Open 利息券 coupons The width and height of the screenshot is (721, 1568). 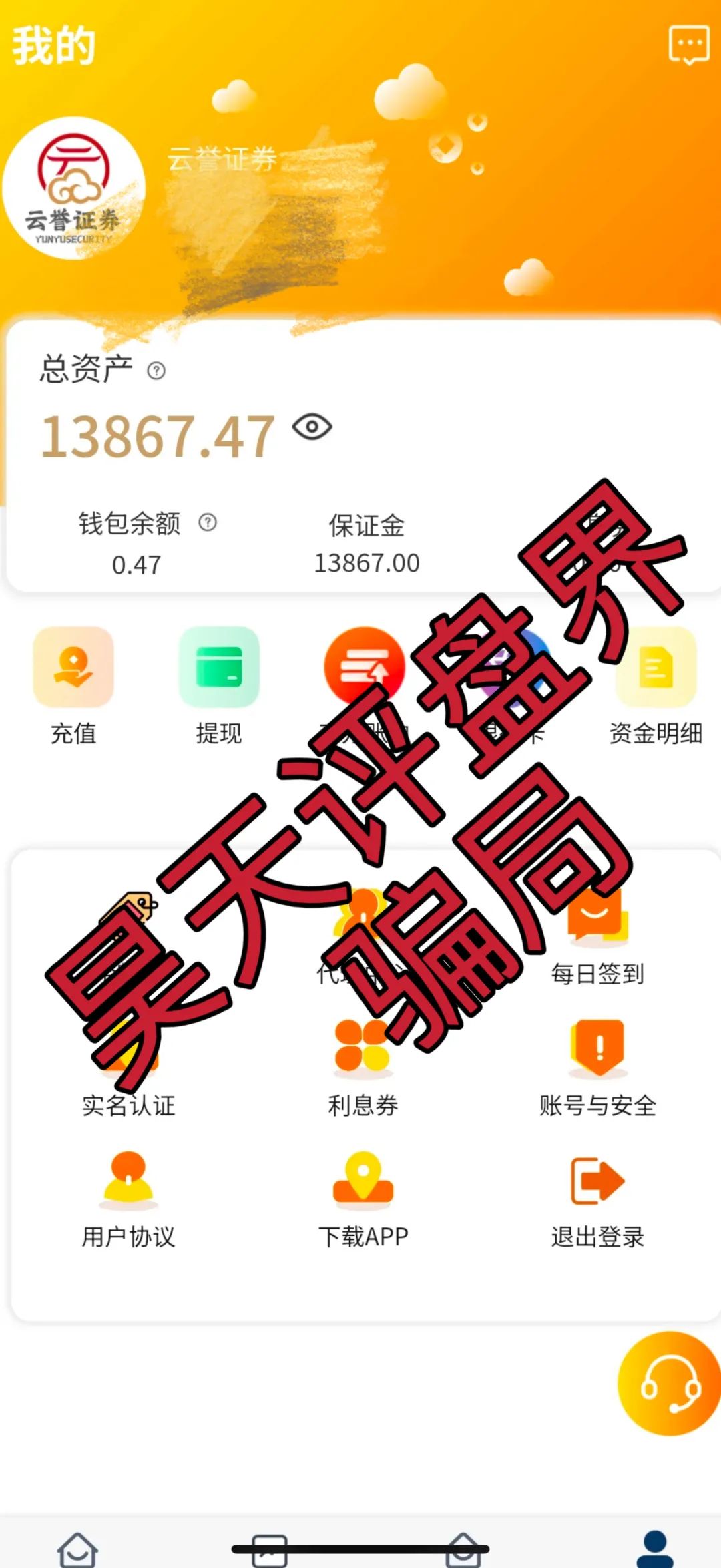tap(363, 1067)
